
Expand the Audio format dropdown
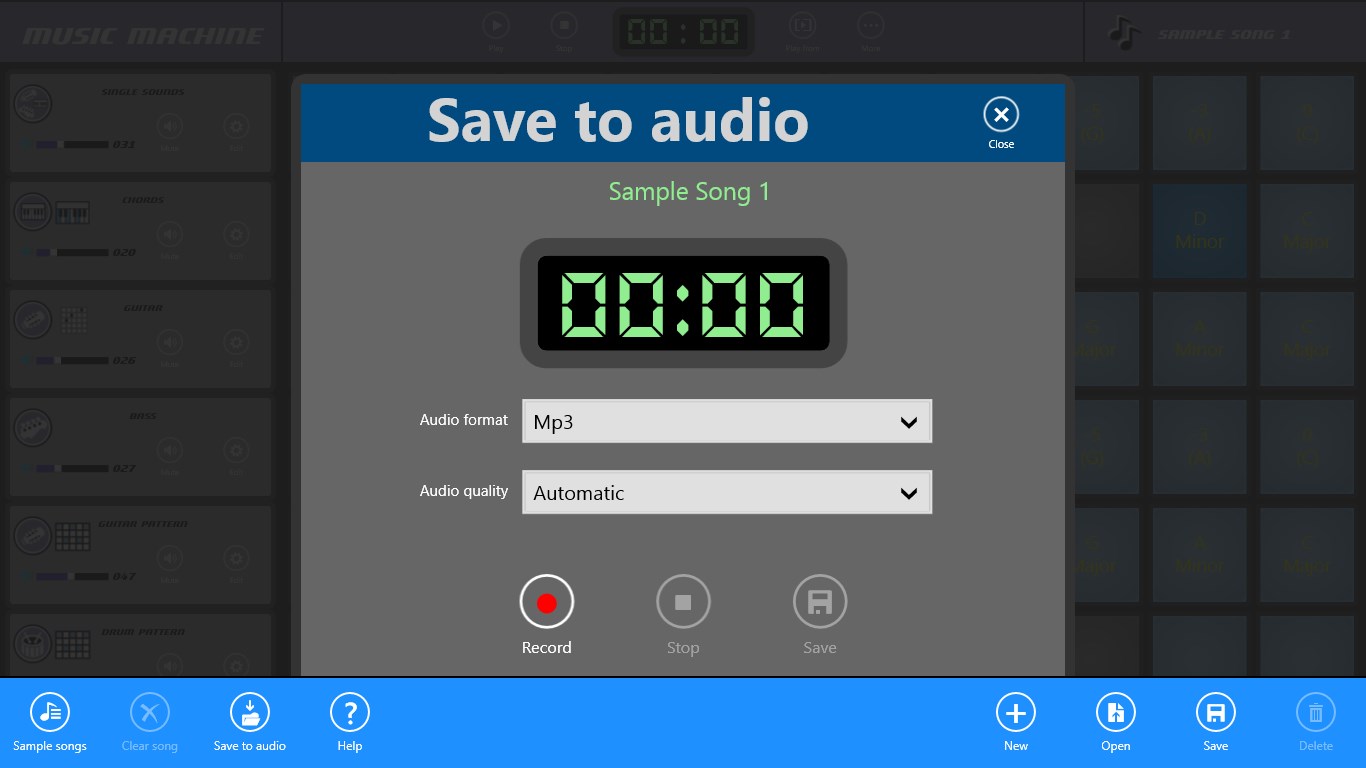click(727, 422)
